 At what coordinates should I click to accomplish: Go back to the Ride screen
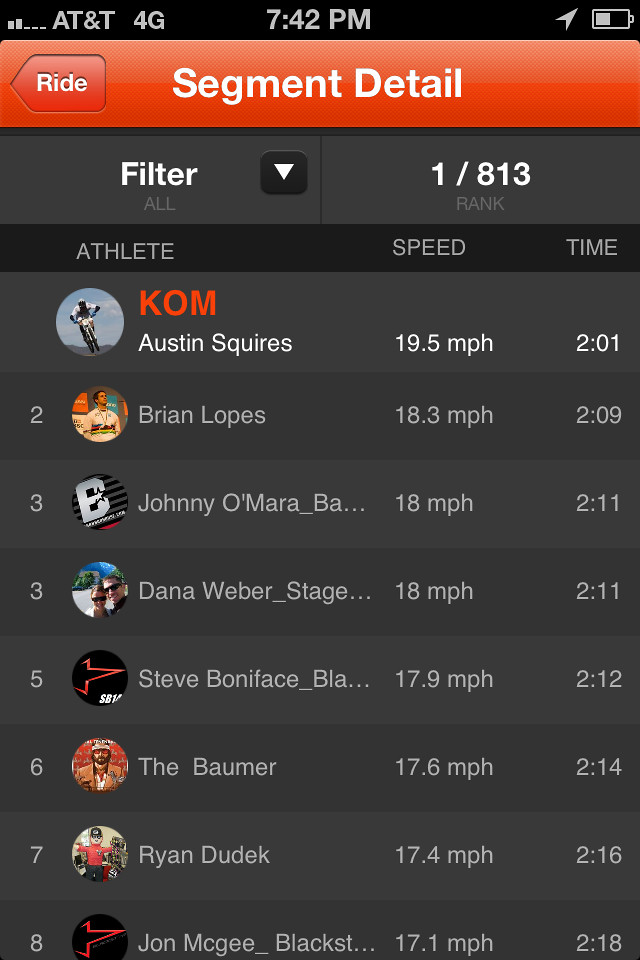pos(59,83)
